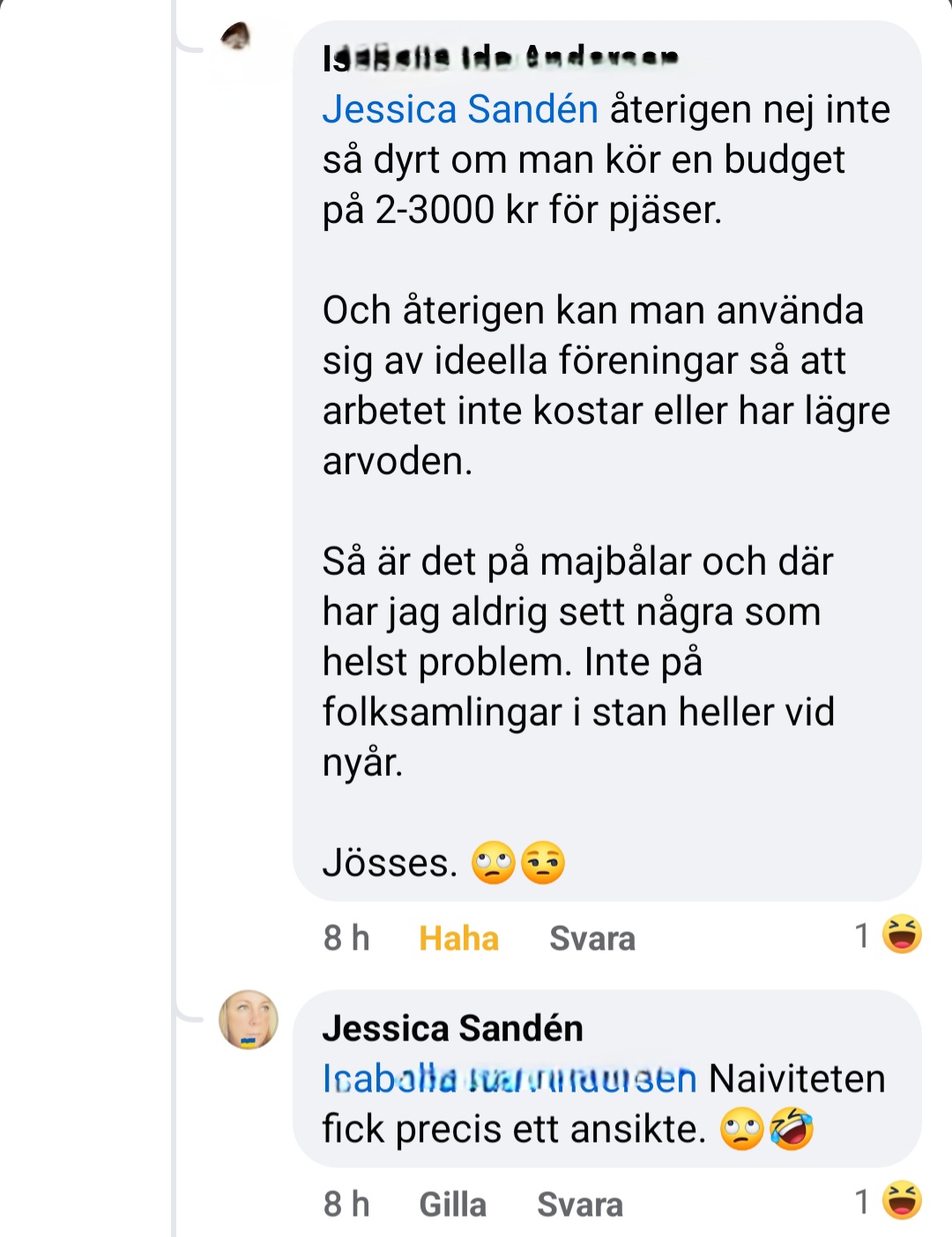Open the Jessica Sandén mention in the top comment
The height and width of the screenshot is (1237, 952).
(460, 110)
